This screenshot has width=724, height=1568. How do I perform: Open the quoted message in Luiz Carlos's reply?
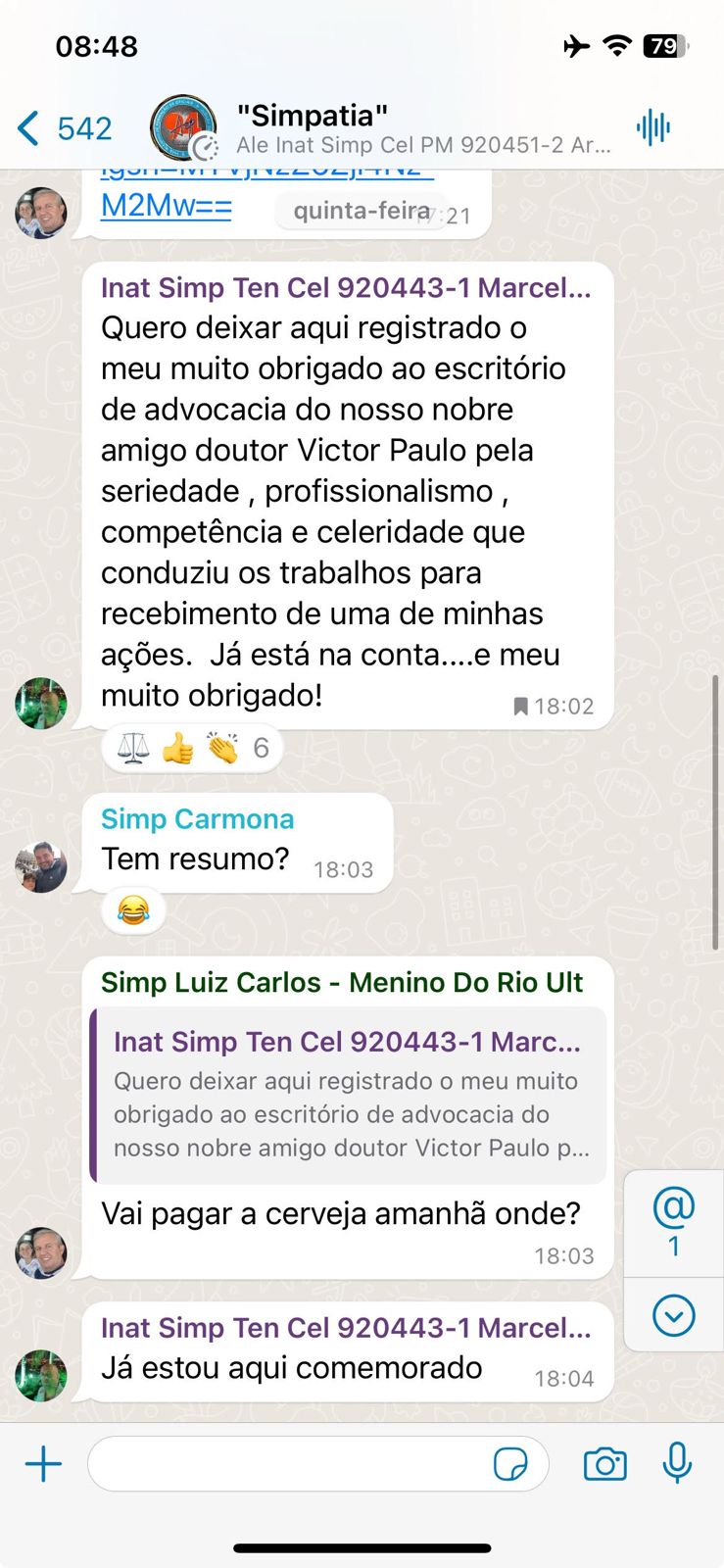tap(348, 1095)
